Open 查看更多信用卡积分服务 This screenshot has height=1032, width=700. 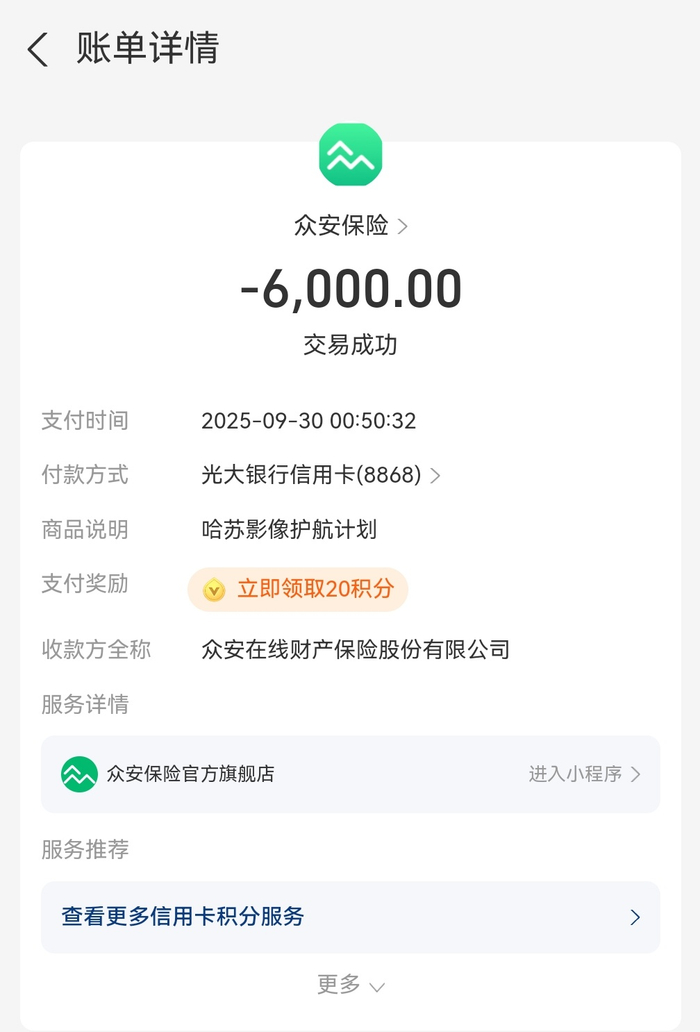tap(350, 917)
